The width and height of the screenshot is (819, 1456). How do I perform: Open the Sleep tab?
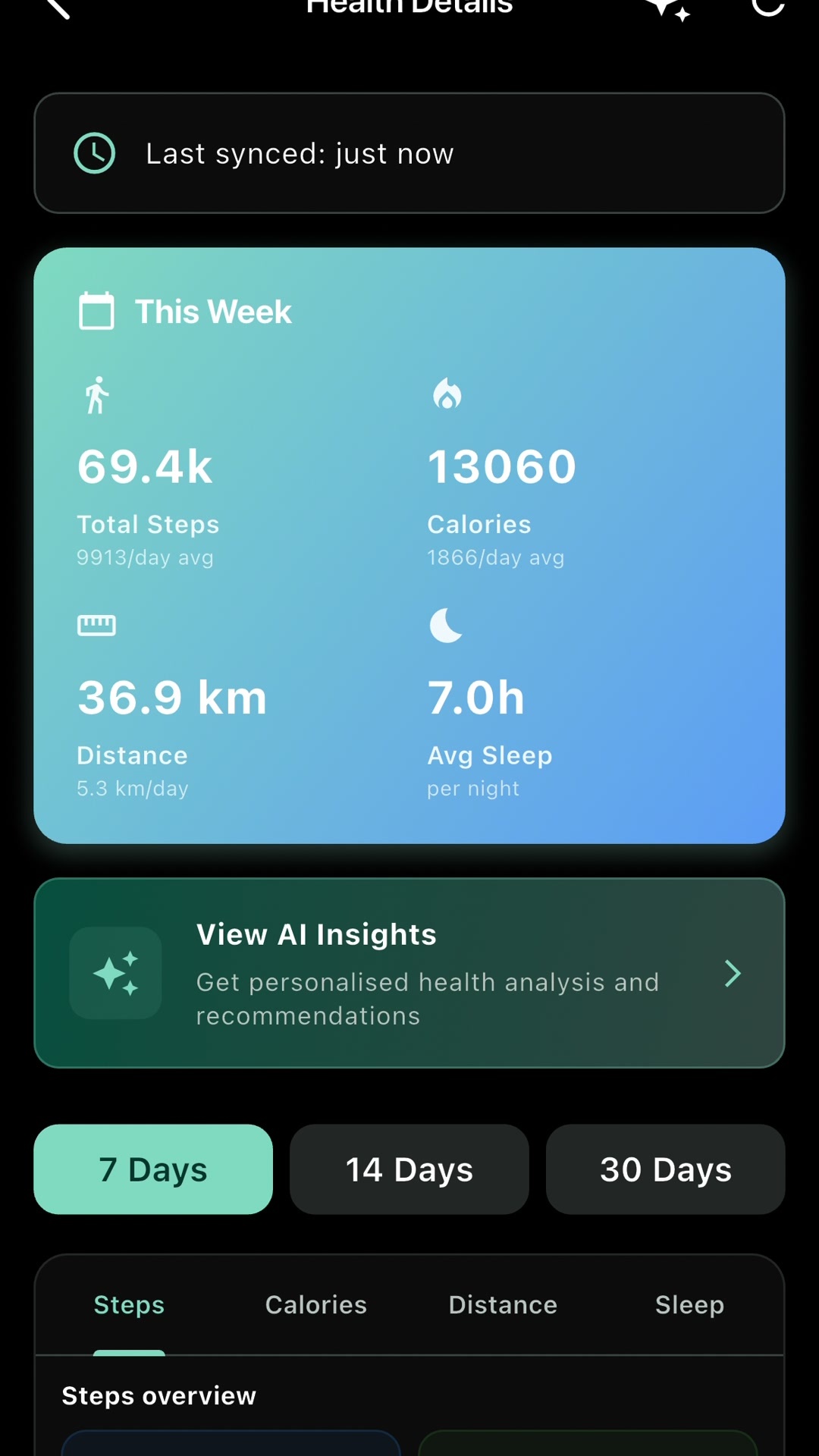pyautogui.click(x=689, y=1304)
